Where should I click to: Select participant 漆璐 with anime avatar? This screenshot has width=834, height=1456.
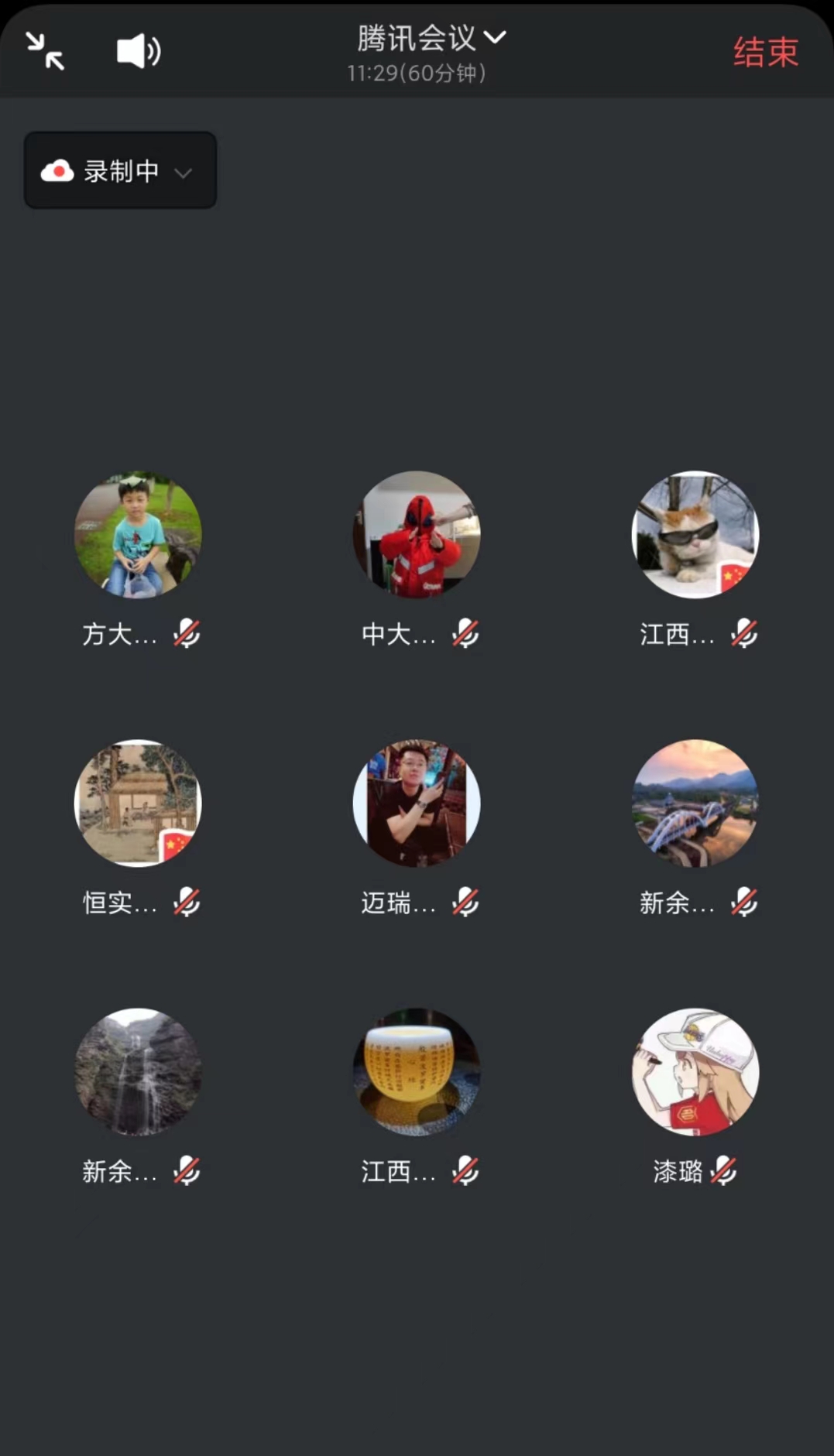point(695,1072)
